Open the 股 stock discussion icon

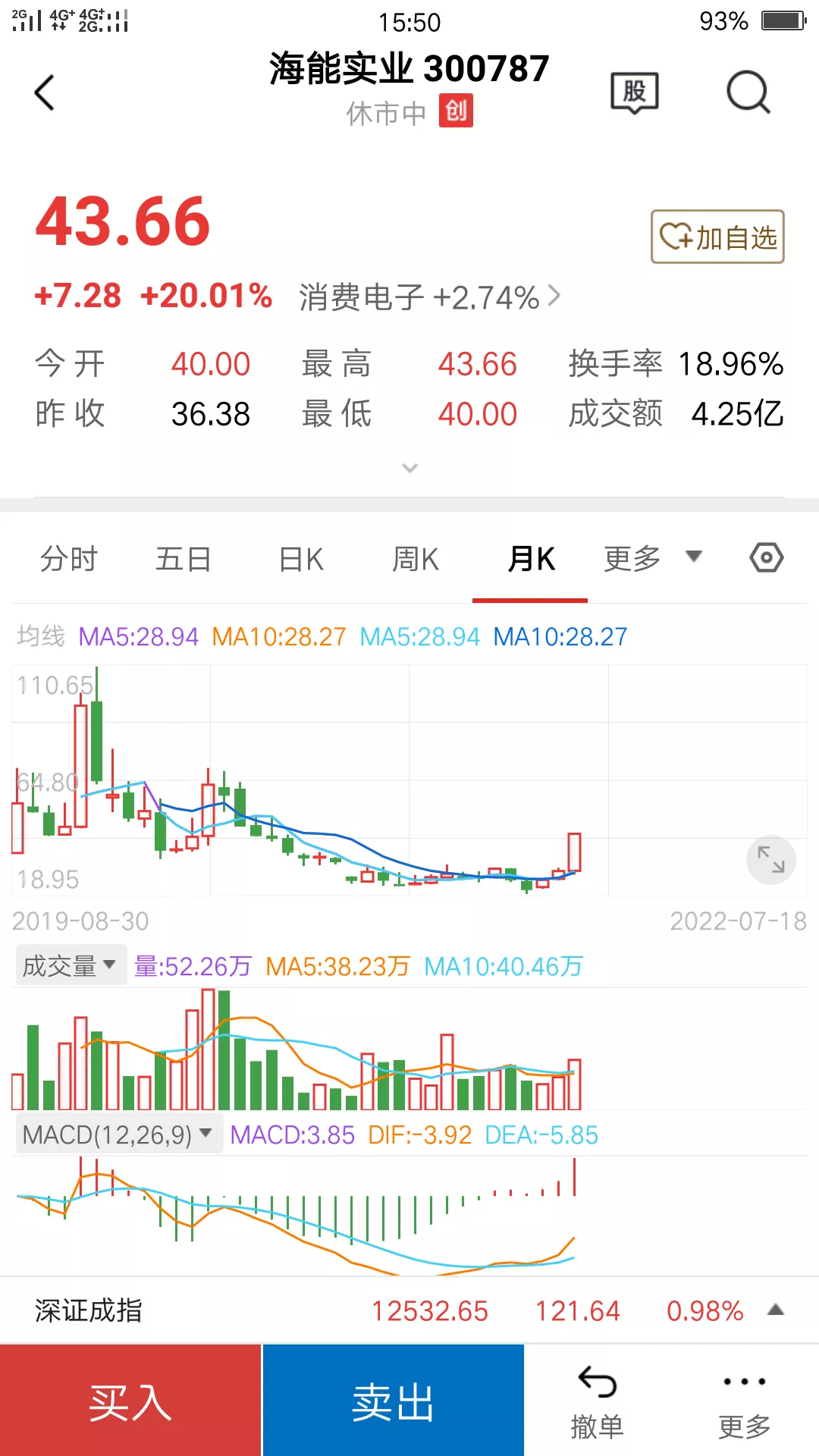tap(634, 93)
